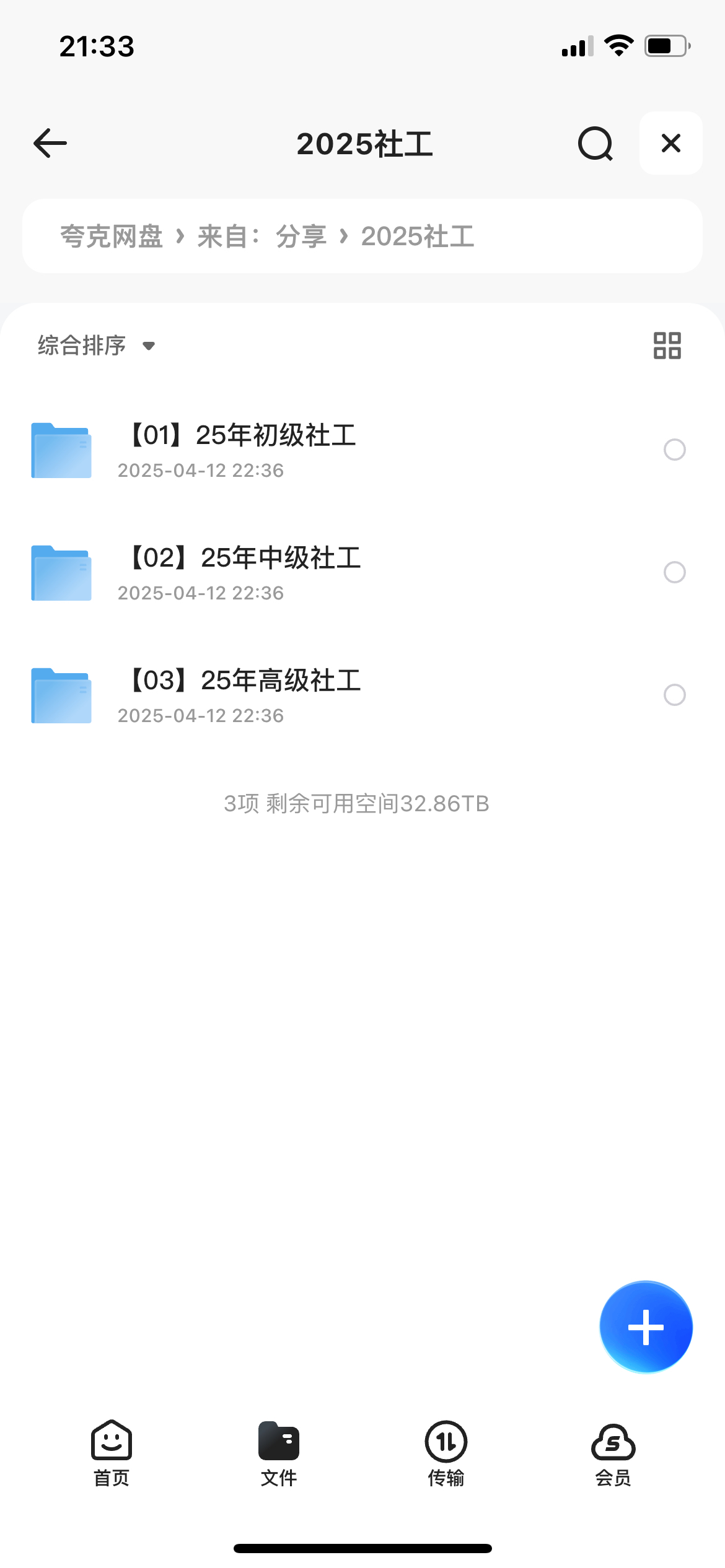This screenshot has height=1568, width=725.
Task: Select the 【01】25年初级社工 folder circle
Action: tap(674, 450)
